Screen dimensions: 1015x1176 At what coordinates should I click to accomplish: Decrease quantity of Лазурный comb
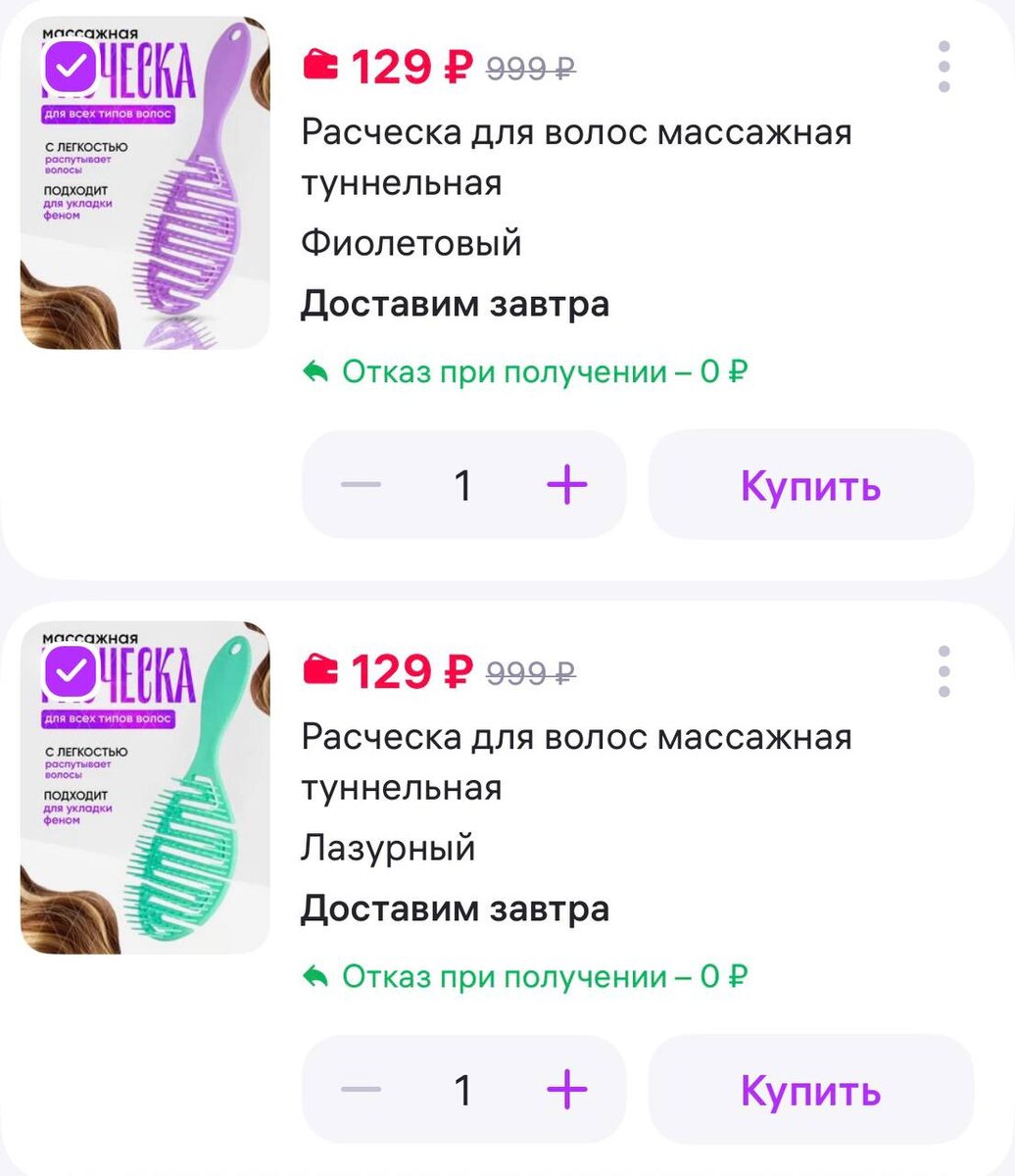[361, 1090]
